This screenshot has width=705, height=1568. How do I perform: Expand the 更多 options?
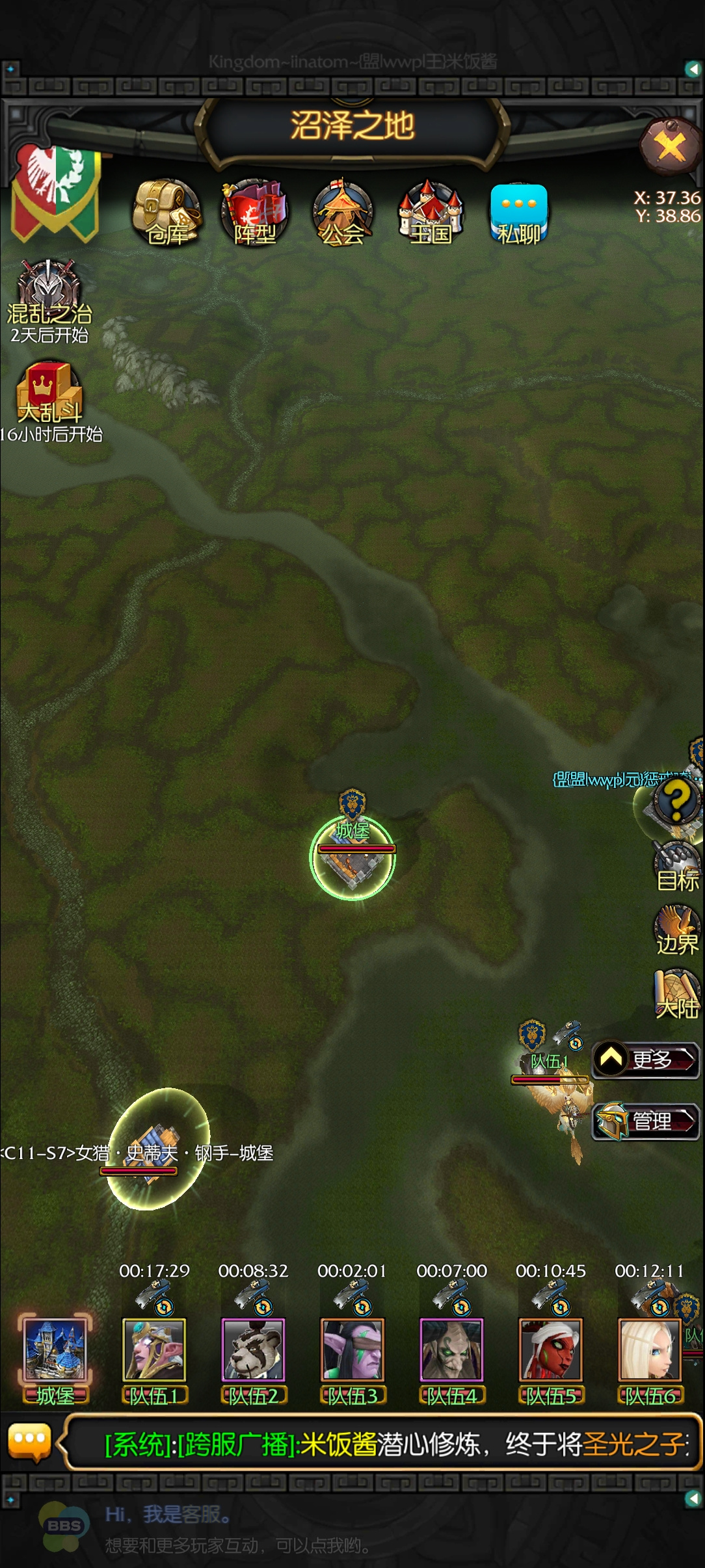pos(645,1060)
